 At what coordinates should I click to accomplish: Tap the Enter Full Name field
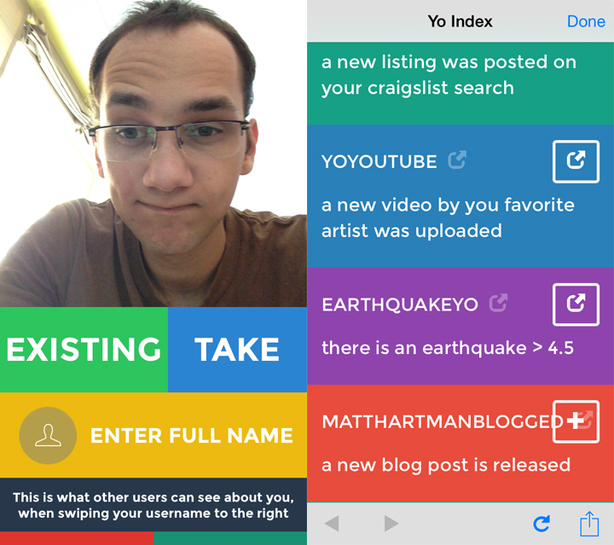(x=191, y=436)
